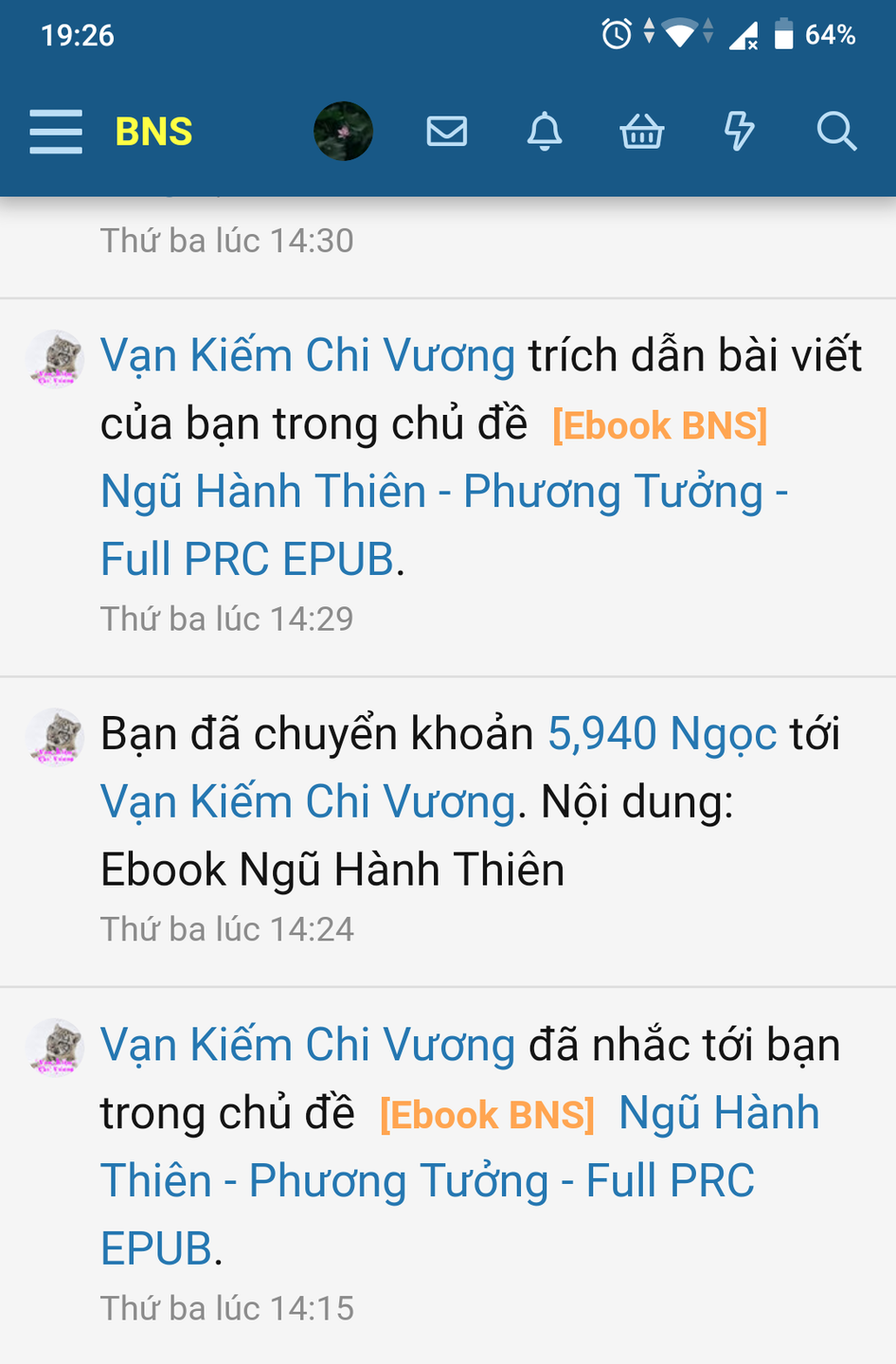The height and width of the screenshot is (1364, 896).
Task: Open Vạn Kiếm Chi Vương in transfer notification
Action: click(x=308, y=802)
